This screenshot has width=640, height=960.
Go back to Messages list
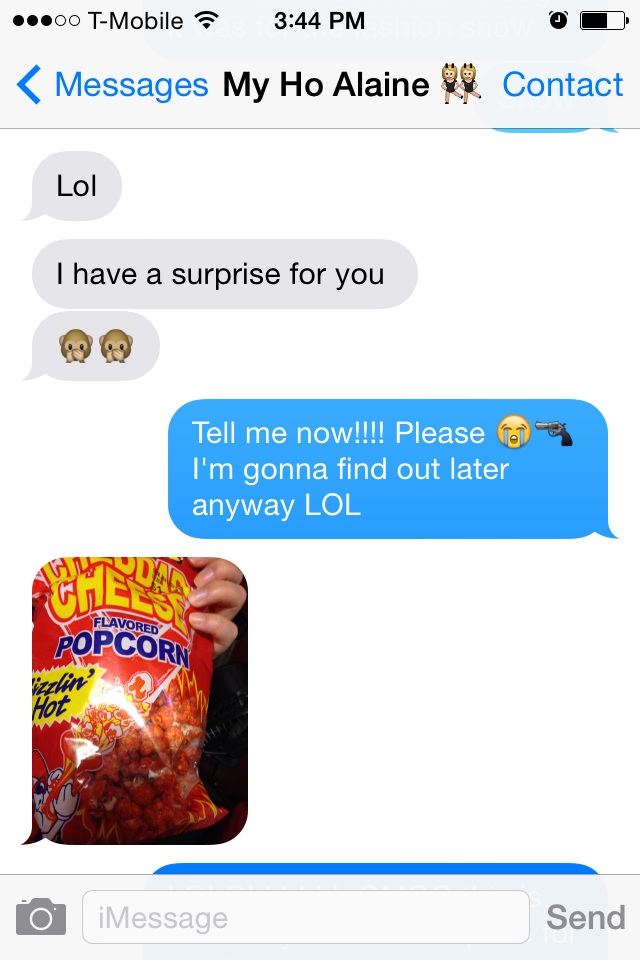[112, 85]
